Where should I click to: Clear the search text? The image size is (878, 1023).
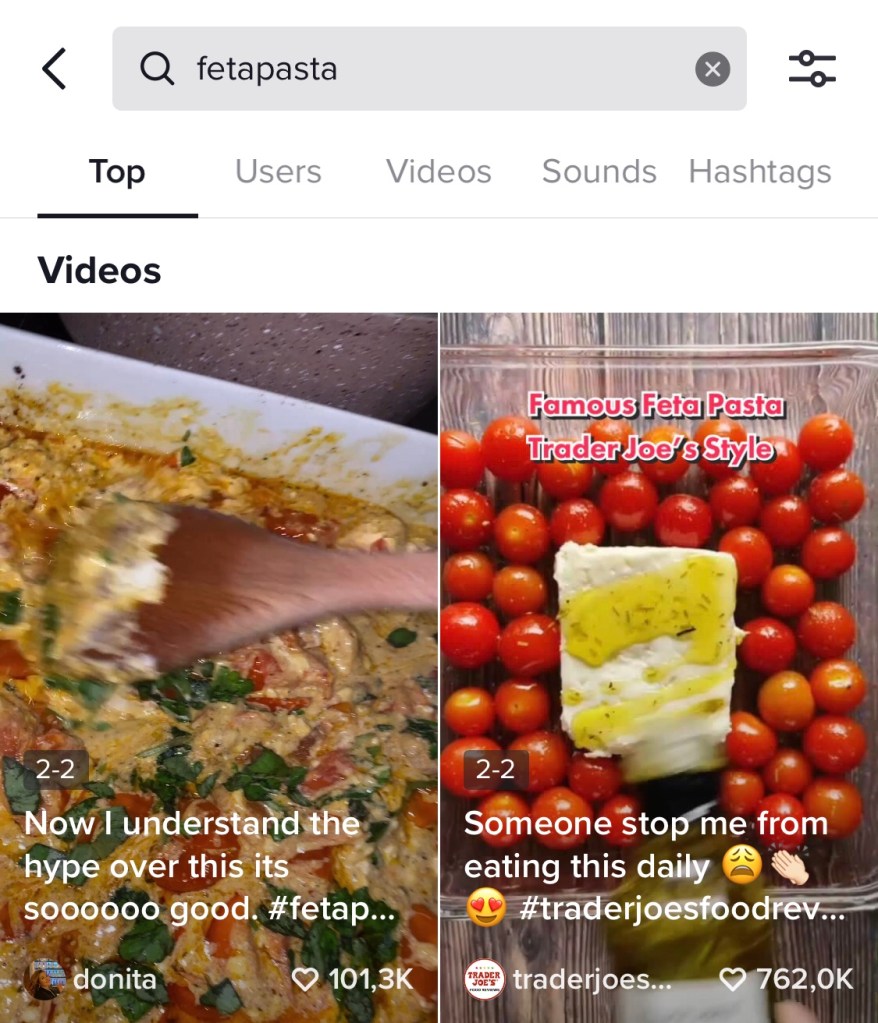[712, 69]
